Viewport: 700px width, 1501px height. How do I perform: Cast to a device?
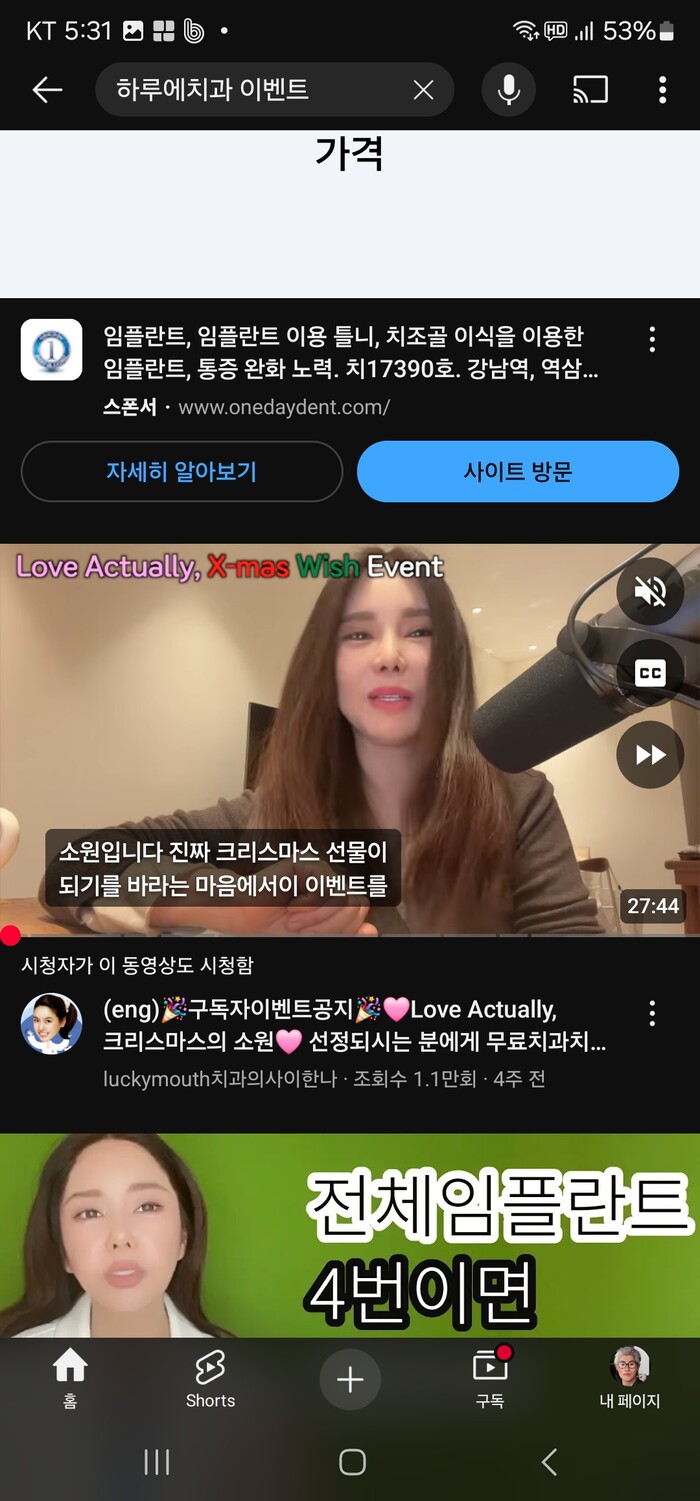tap(590, 90)
